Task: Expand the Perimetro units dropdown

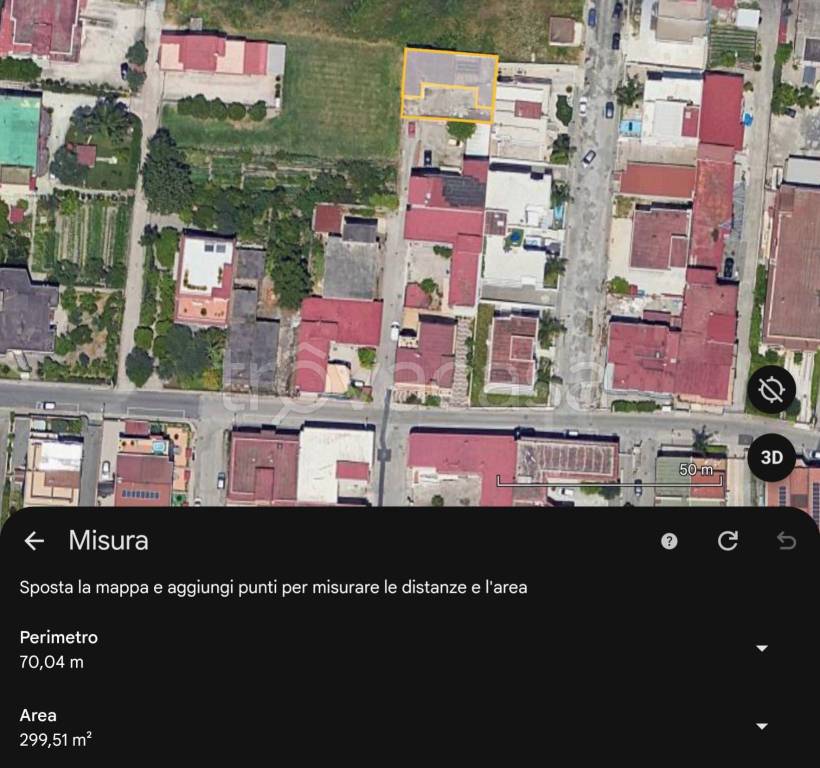Action: (762, 648)
